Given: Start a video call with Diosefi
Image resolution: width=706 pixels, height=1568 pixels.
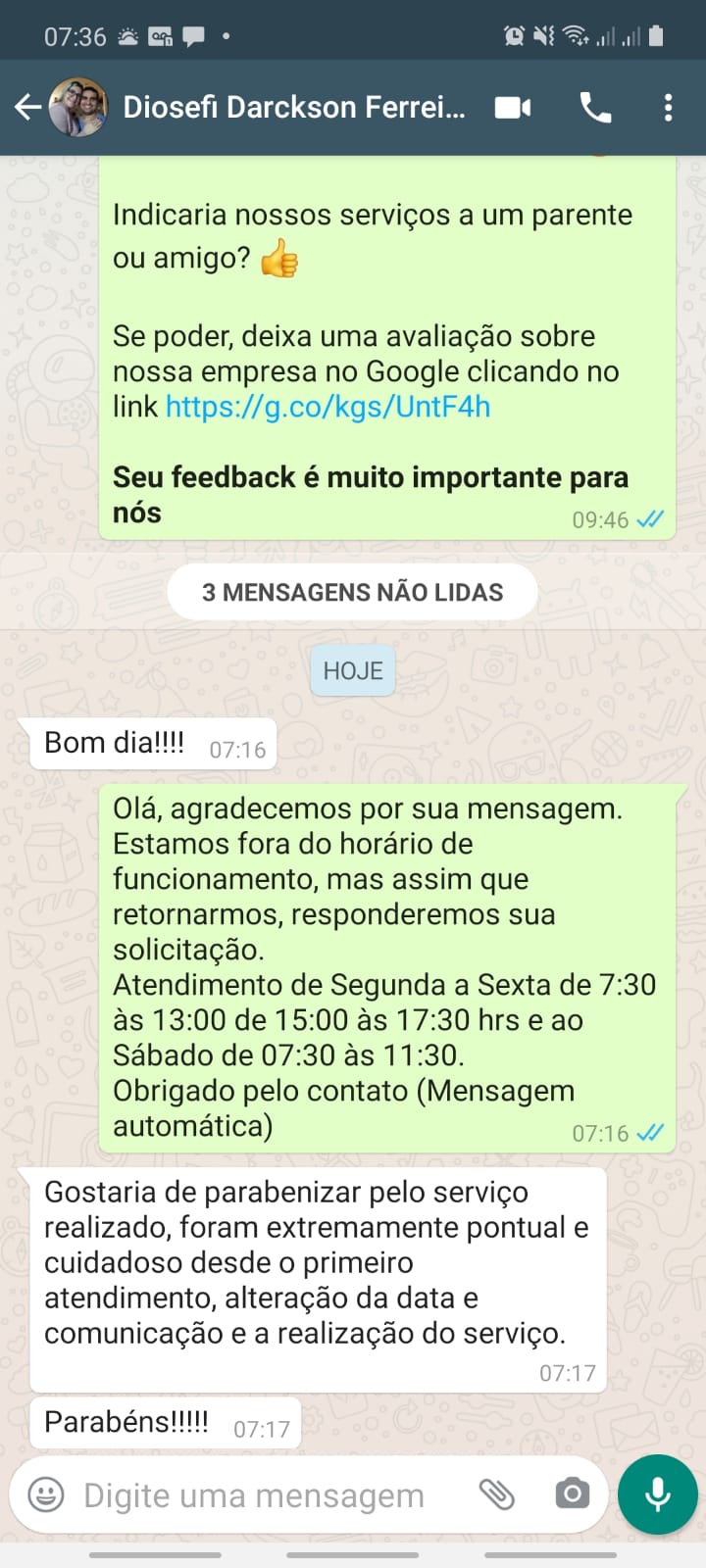Looking at the screenshot, I should pyautogui.click(x=513, y=107).
